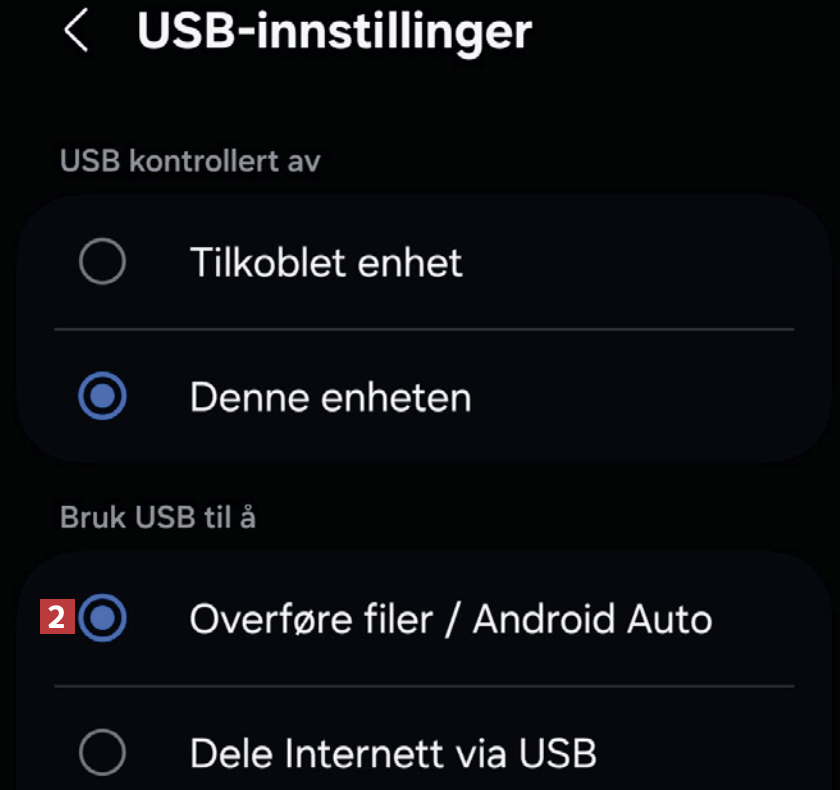The image size is (840, 790).
Task: Enable Dele Internett via USB
Action: point(102,752)
